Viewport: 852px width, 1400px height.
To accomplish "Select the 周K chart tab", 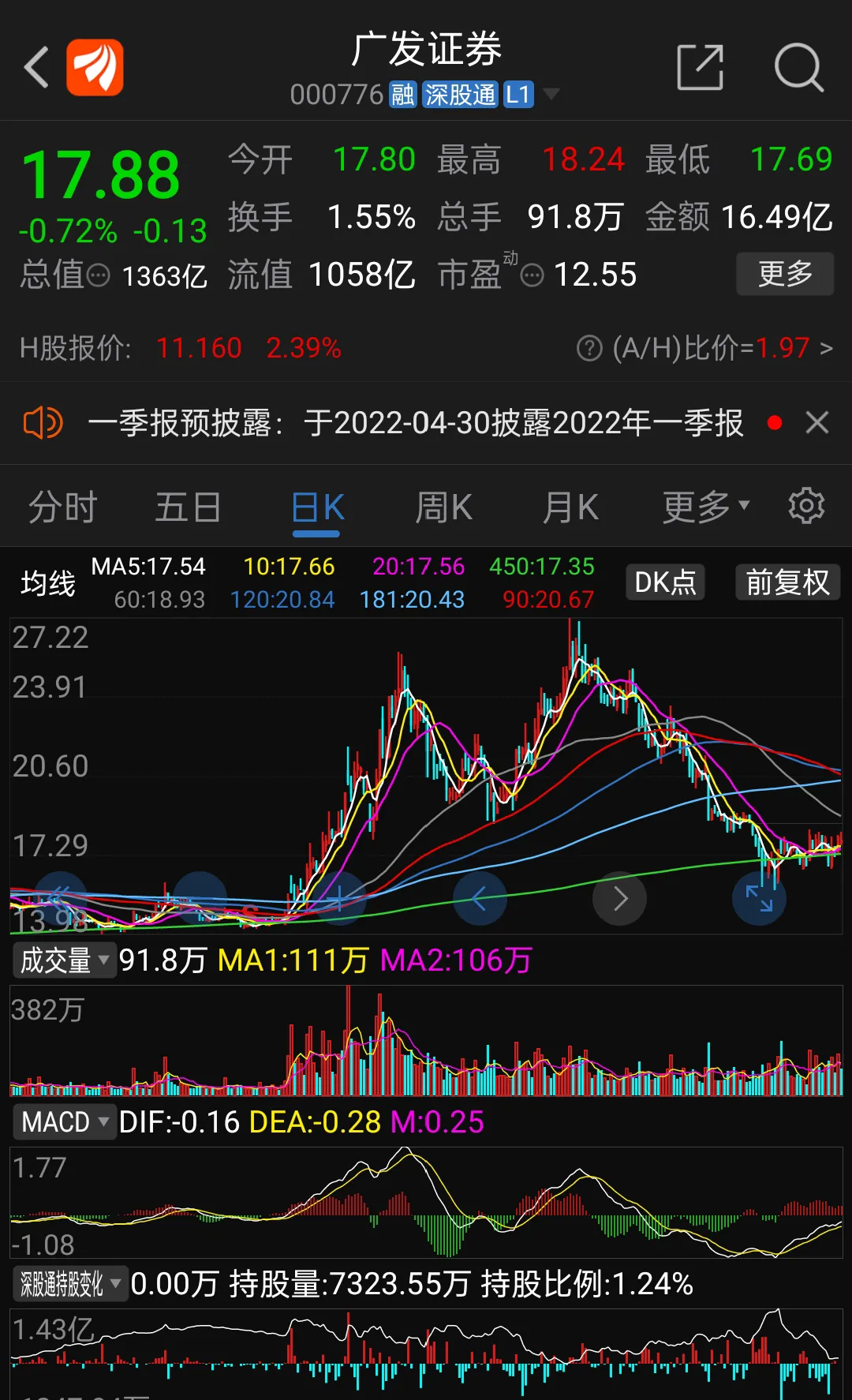I will click(443, 507).
